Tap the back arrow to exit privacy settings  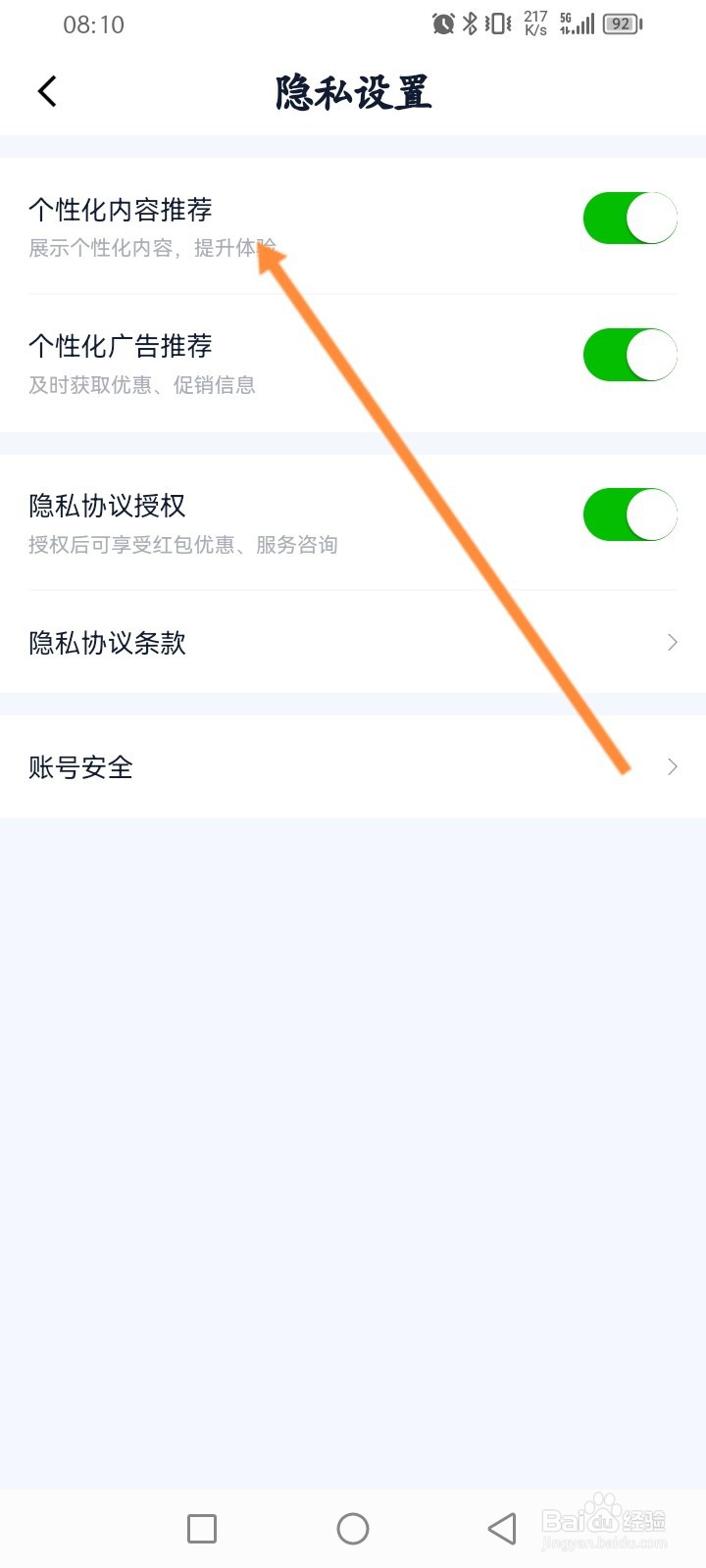point(46,90)
